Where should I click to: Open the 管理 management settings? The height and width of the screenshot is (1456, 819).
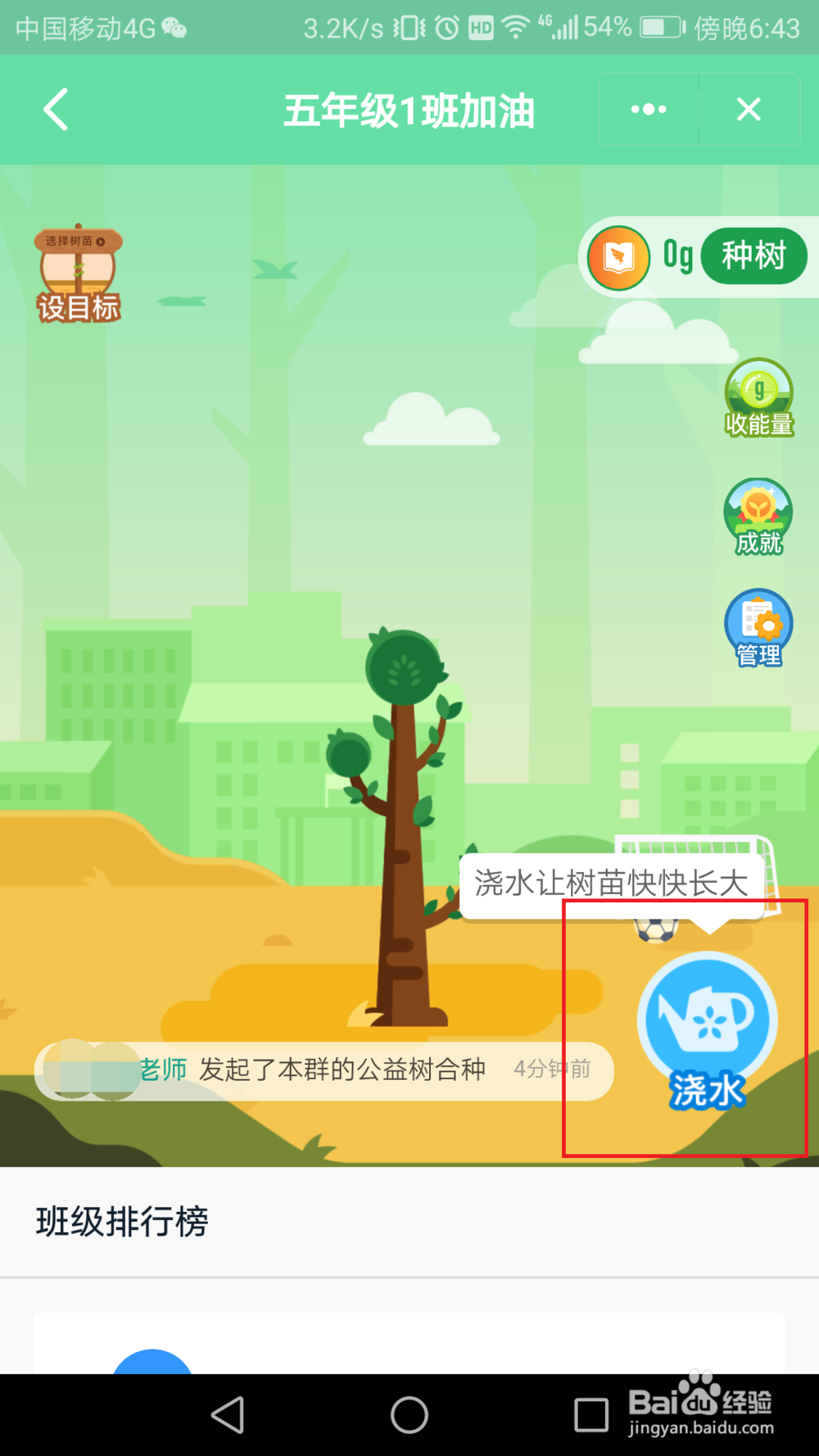click(758, 626)
